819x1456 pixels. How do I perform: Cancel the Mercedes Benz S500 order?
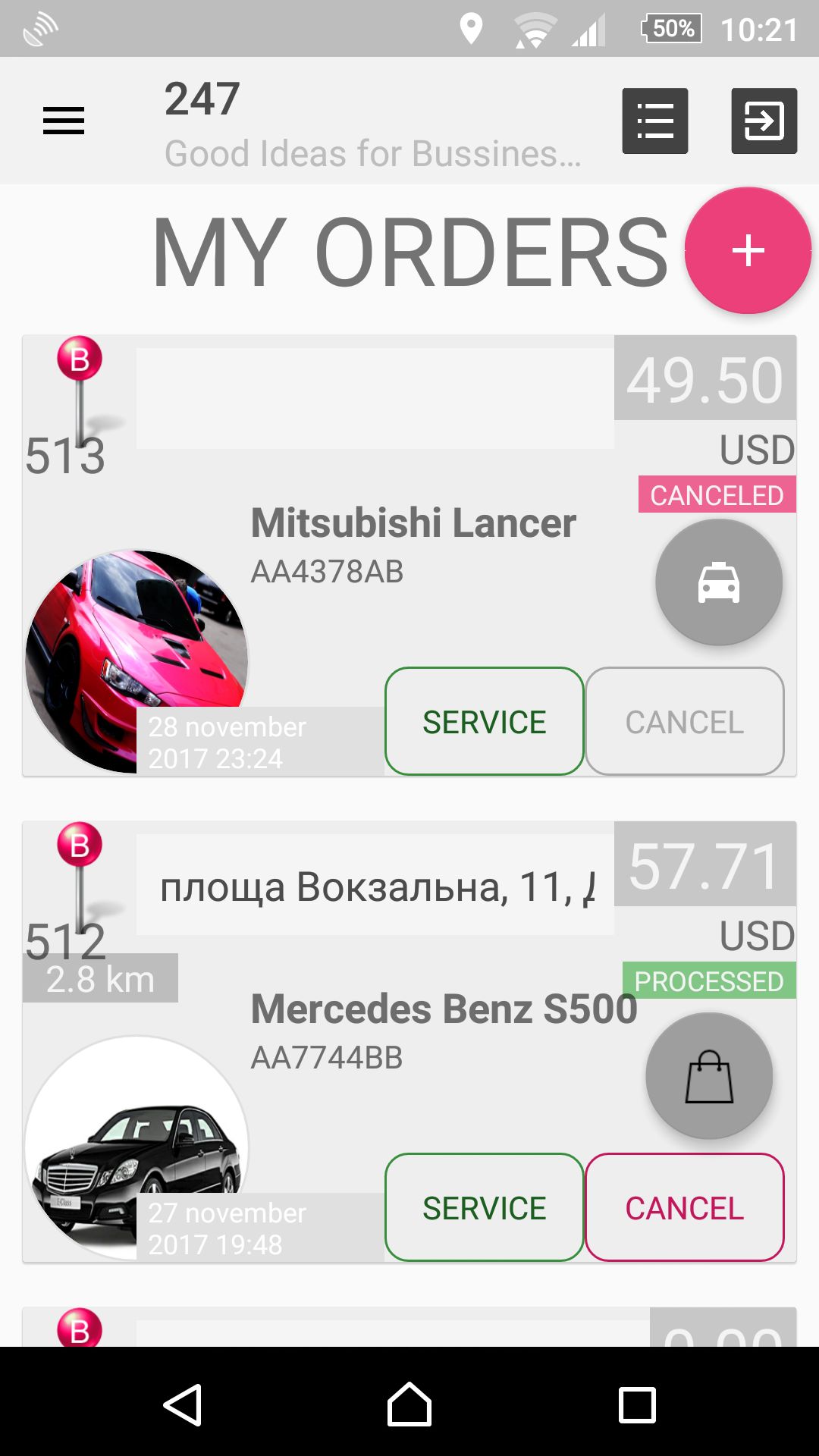click(x=684, y=1207)
